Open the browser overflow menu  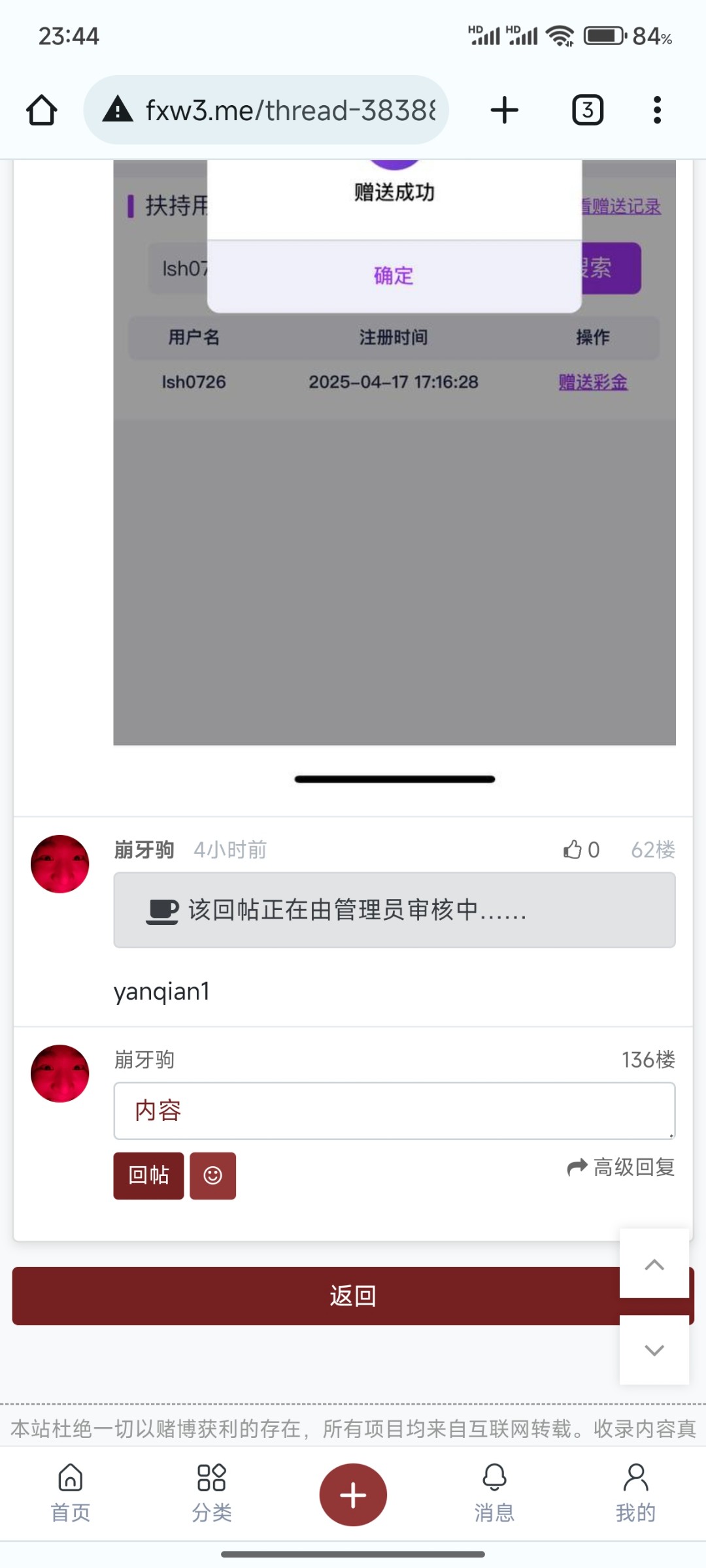[657, 110]
